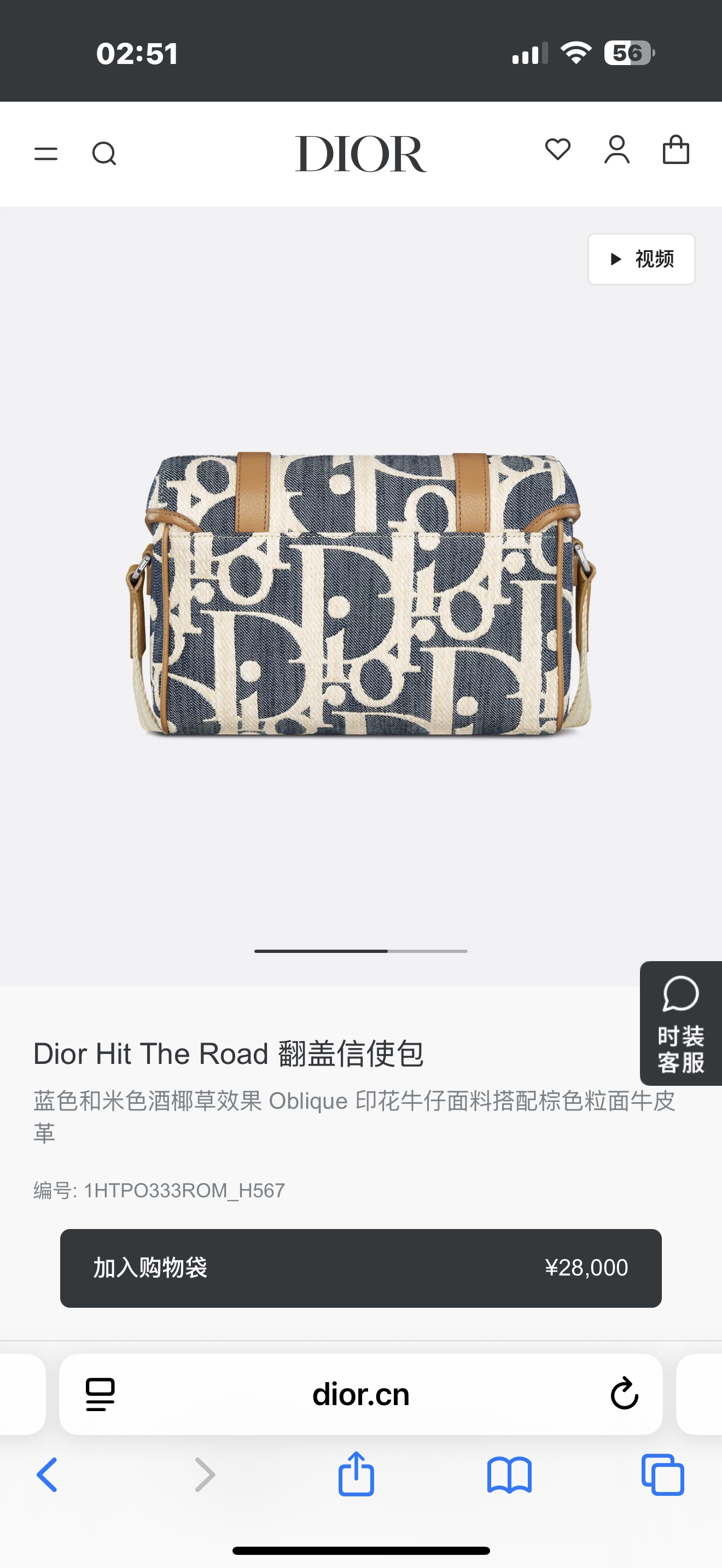Go back to the previous page
Viewport: 722px width, 1568px height.
pos(48,1475)
